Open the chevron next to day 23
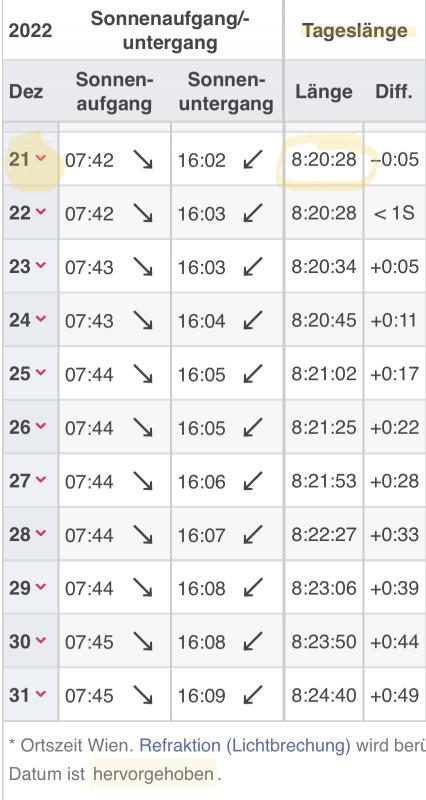This screenshot has width=426, height=800. (41, 266)
